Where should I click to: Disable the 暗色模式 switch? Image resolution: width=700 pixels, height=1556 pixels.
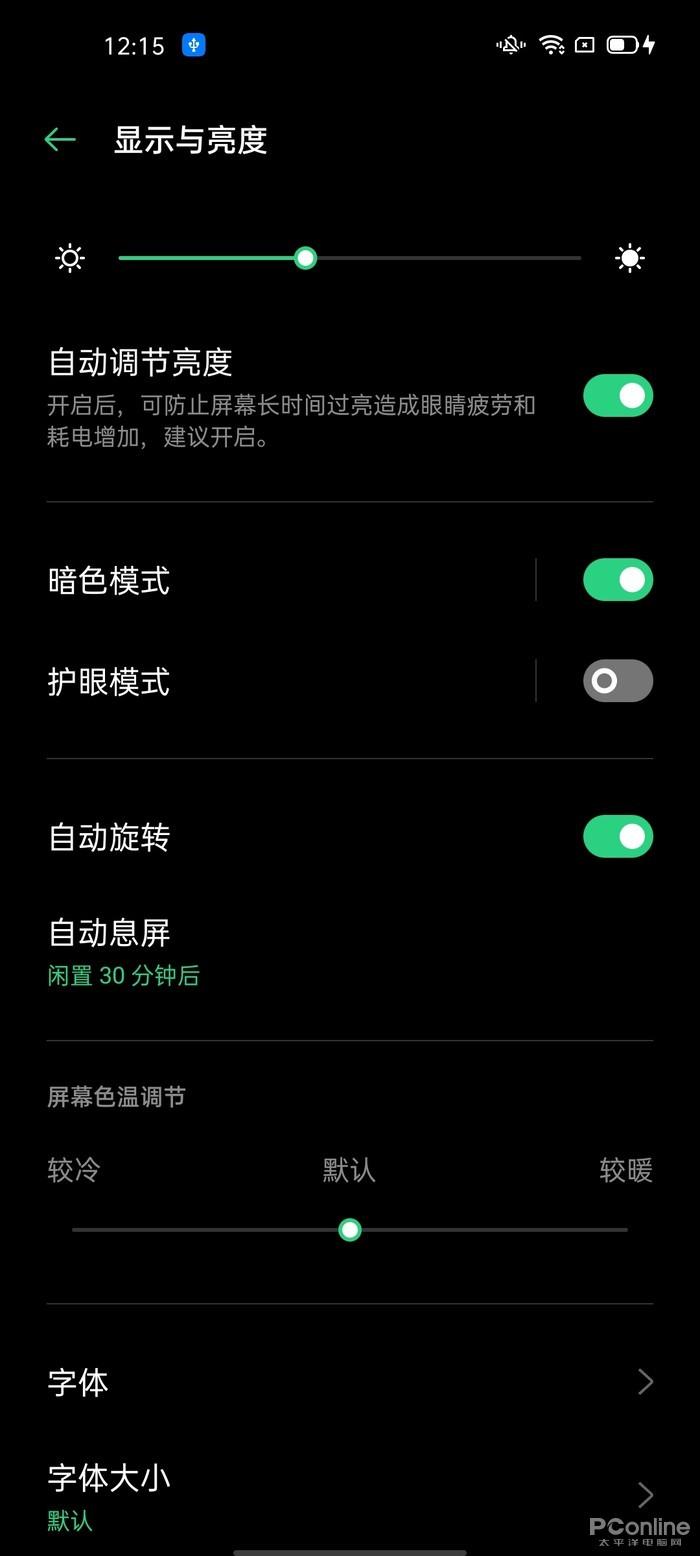click(618, 580)
